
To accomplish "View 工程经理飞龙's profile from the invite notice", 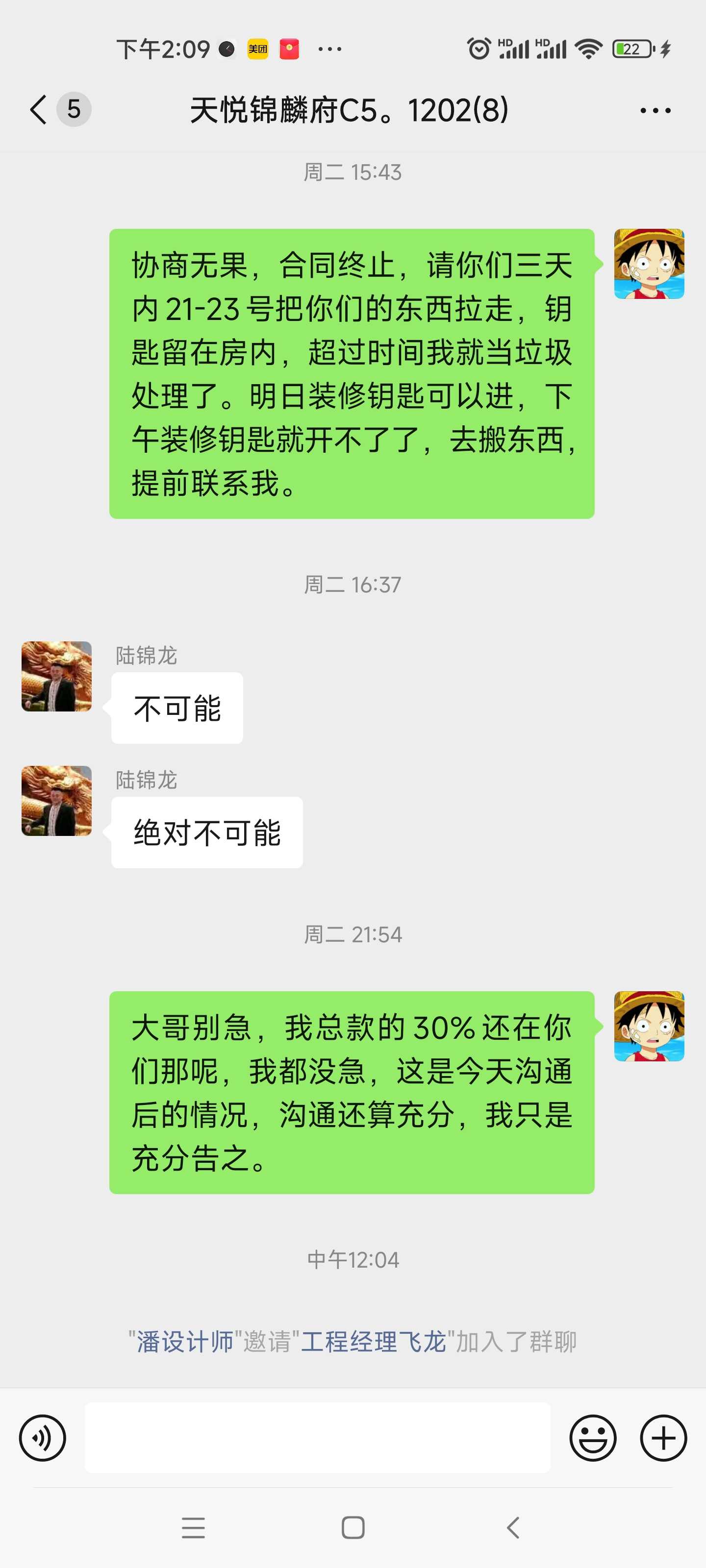I will coord(374,1342).
